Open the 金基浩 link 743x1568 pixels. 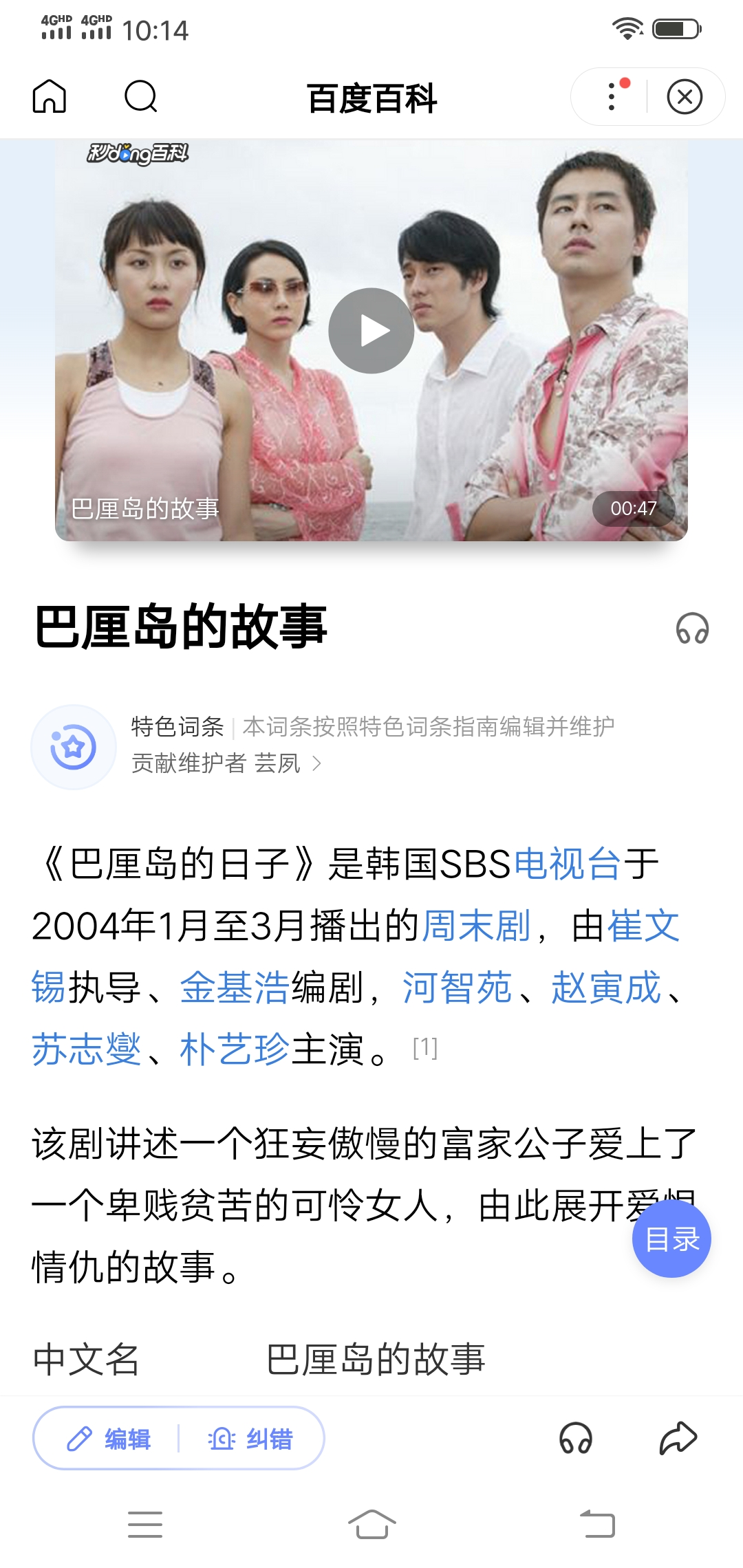pos(235,988)
